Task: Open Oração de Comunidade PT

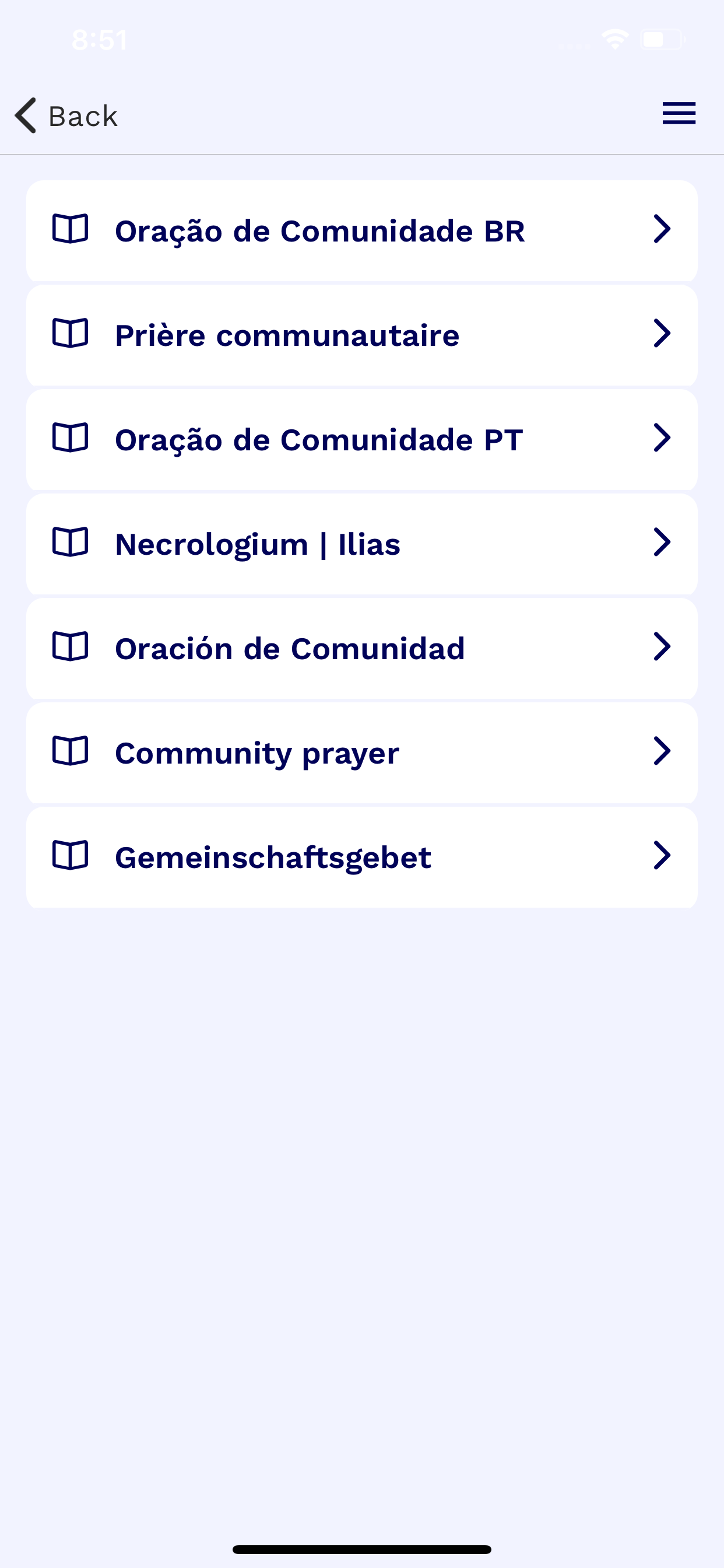Action: click(x=362, y=439)
